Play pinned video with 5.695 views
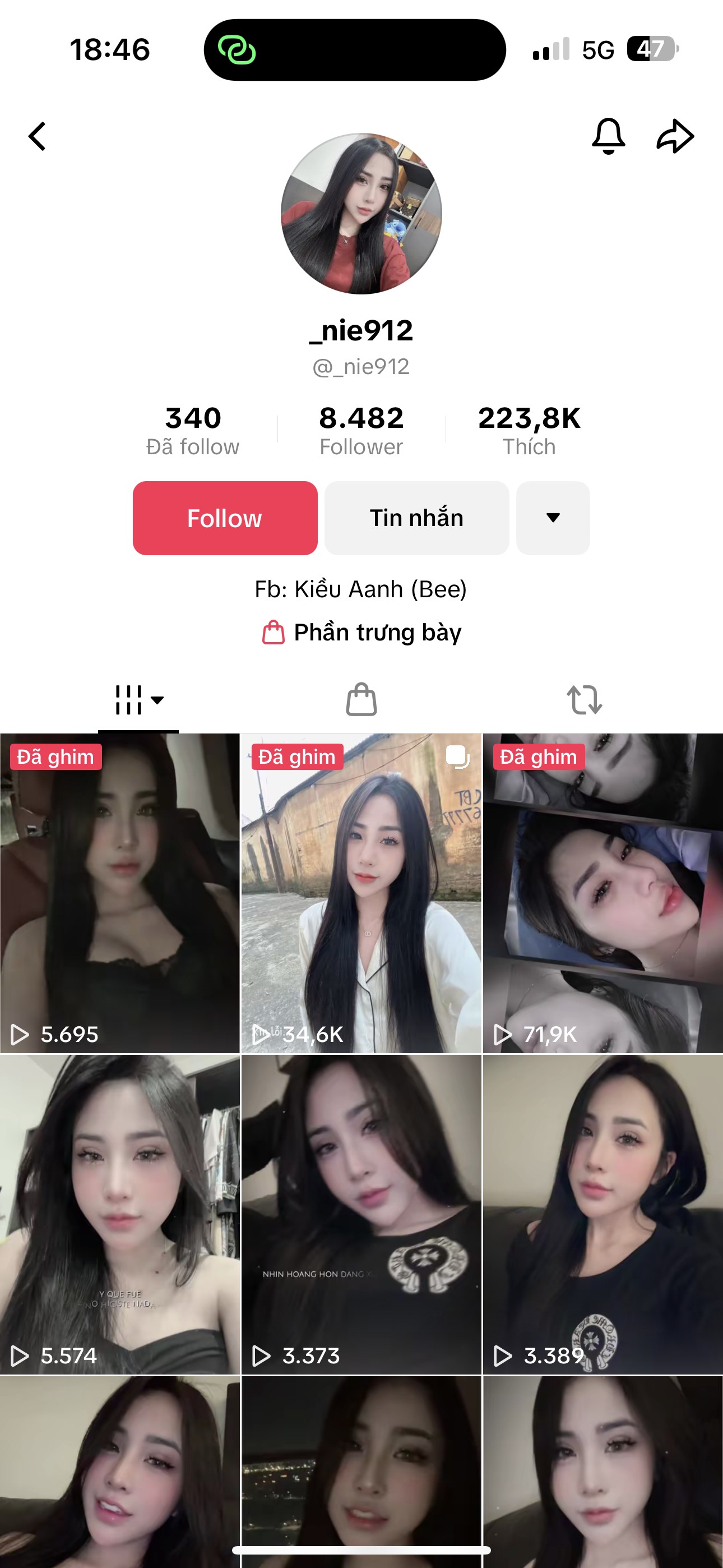The height and width of the screenshot is (1568, 723). tap(120, 893)
